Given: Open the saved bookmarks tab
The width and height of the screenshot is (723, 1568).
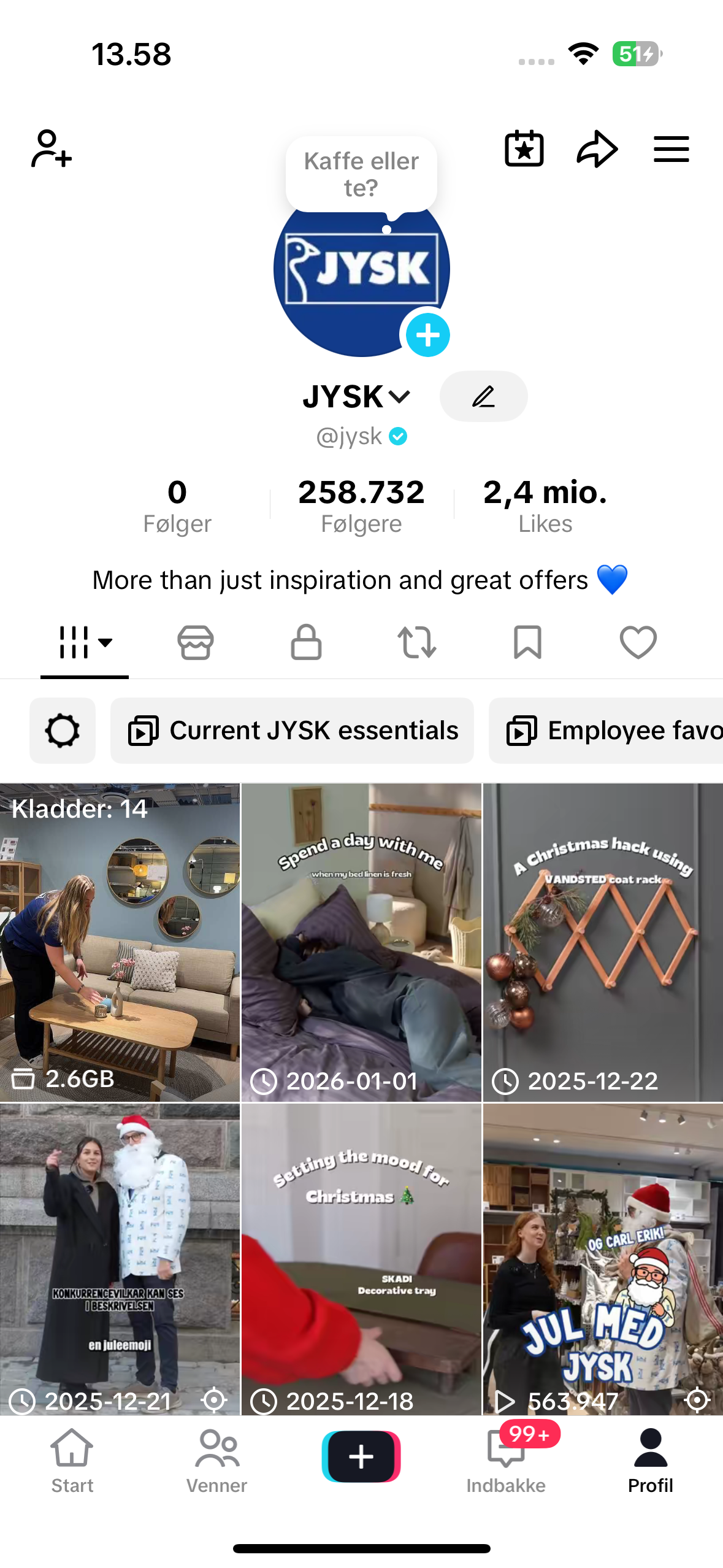Looking at the screenshot, I should click(527, 642).
